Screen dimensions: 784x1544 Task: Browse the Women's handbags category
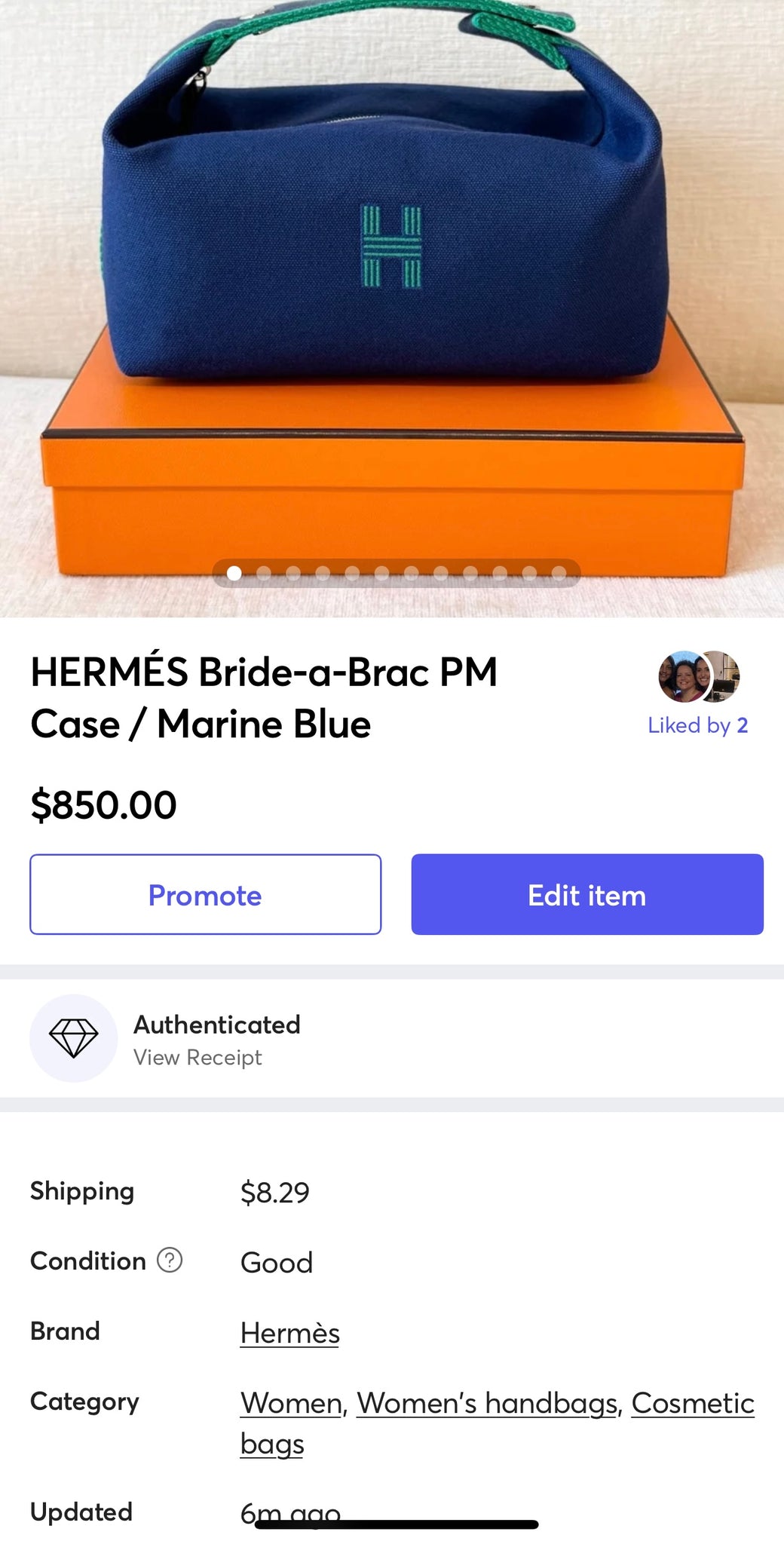tap(487, 1403)
